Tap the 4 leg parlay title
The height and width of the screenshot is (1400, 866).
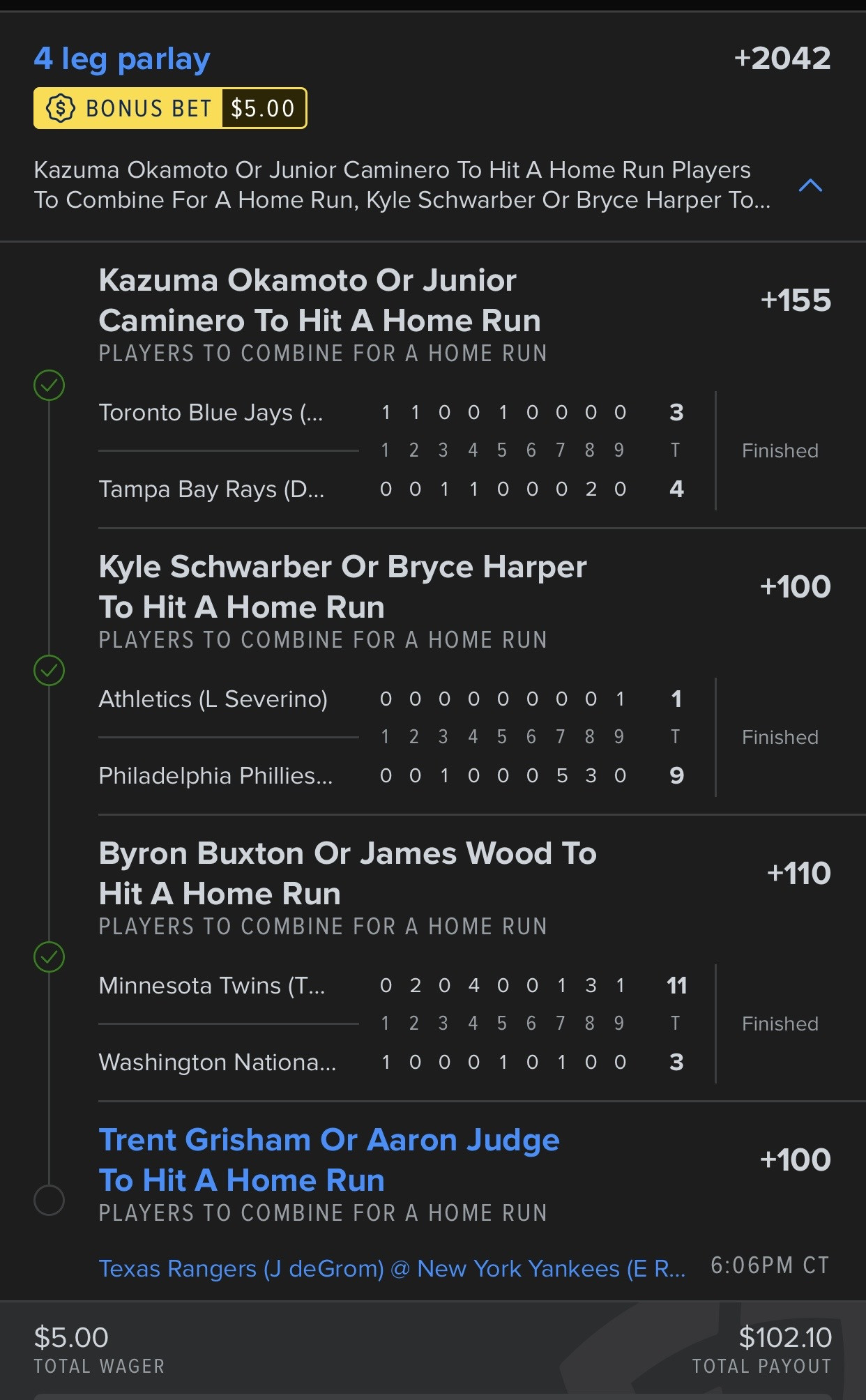click(x=122, y=59)
